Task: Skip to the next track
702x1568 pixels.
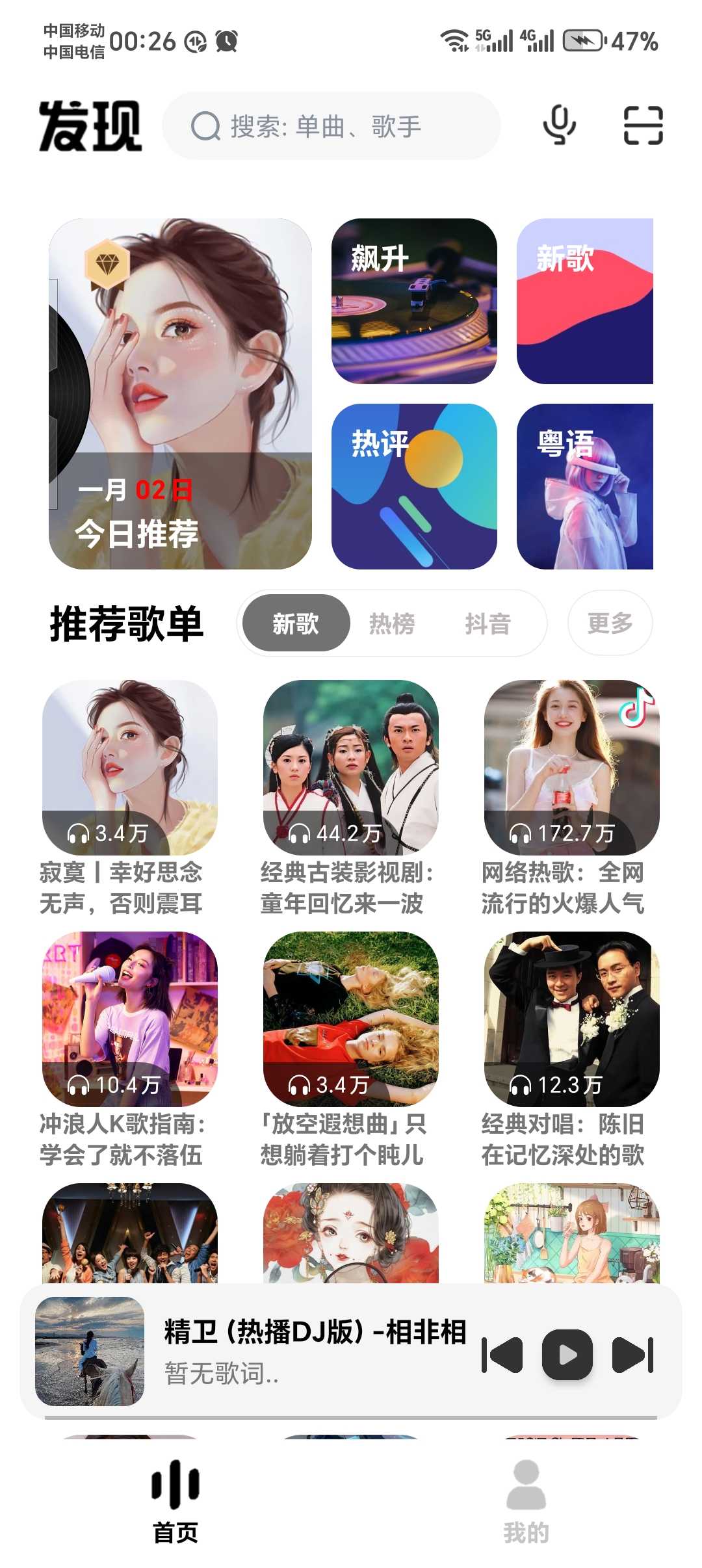Action: click(x=632, y=1355)
